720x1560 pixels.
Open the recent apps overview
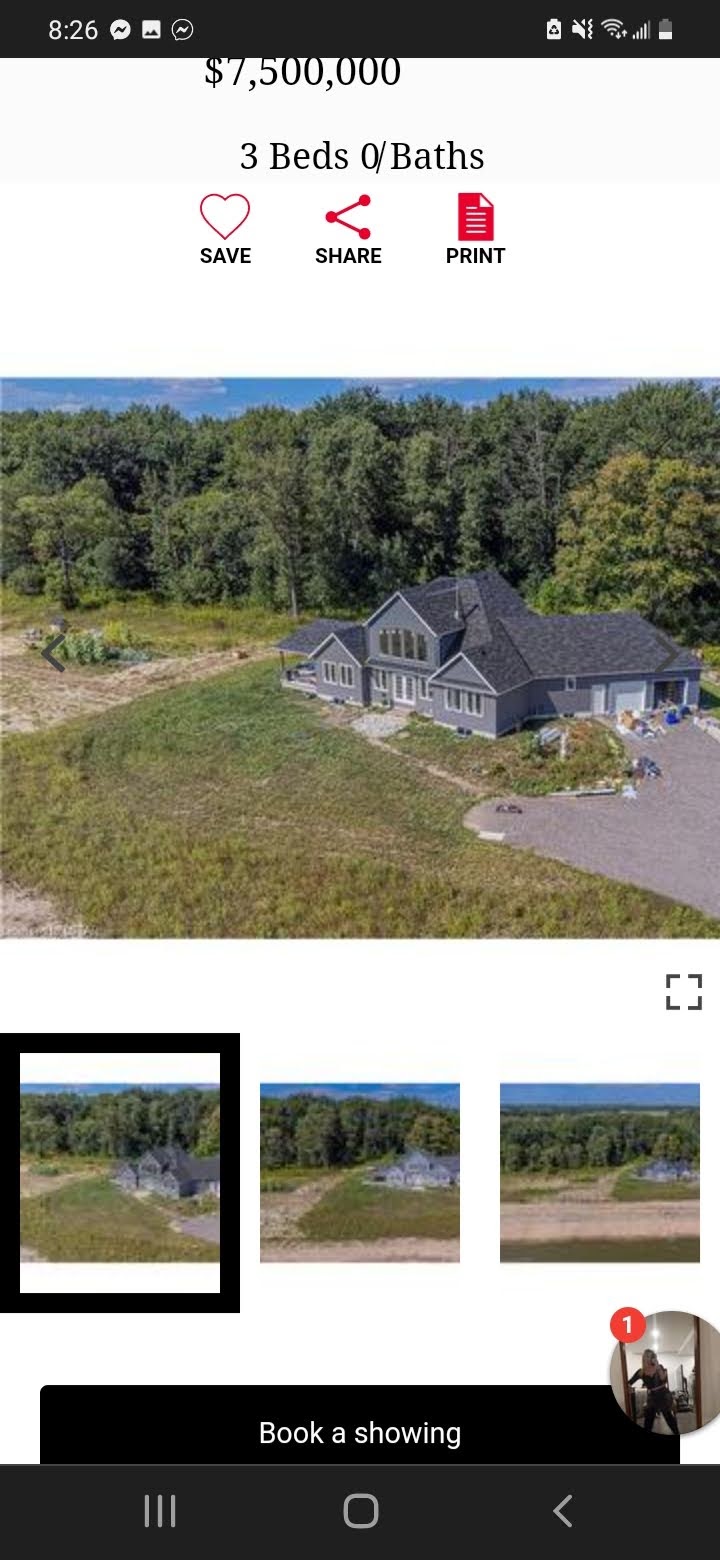pos(160,1511)
